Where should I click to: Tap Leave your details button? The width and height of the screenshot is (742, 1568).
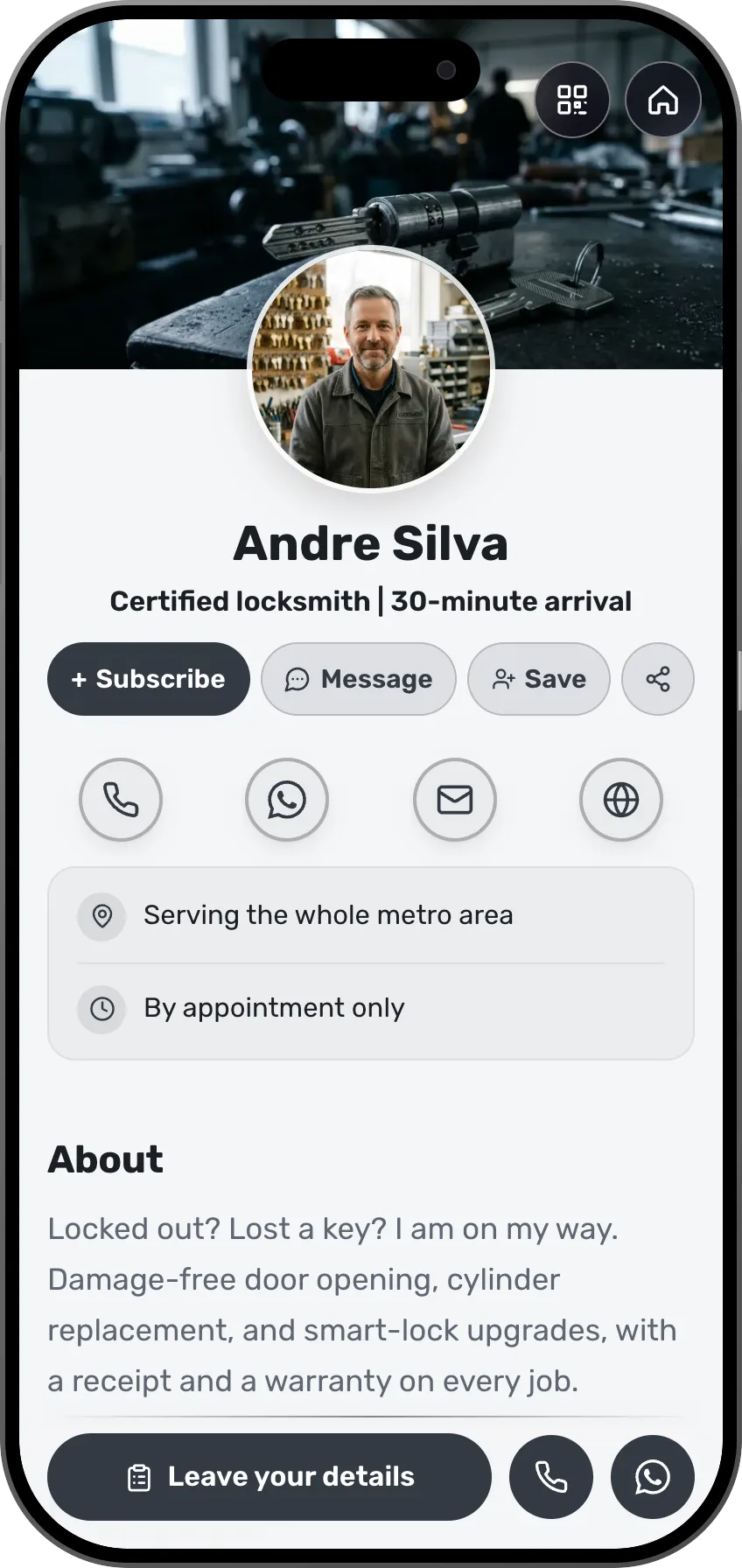tap(269, 1477)
